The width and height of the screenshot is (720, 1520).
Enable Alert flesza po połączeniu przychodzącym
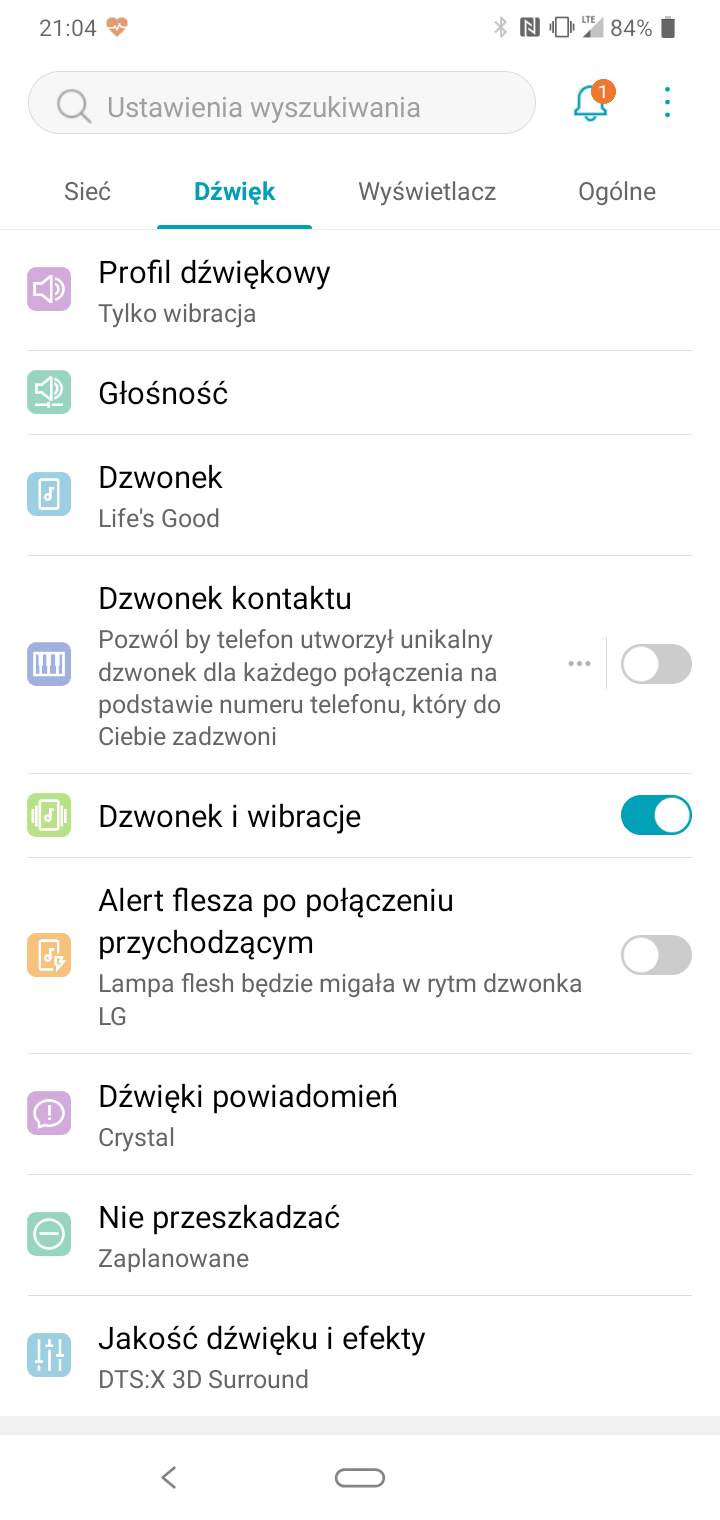pos(656,955)
